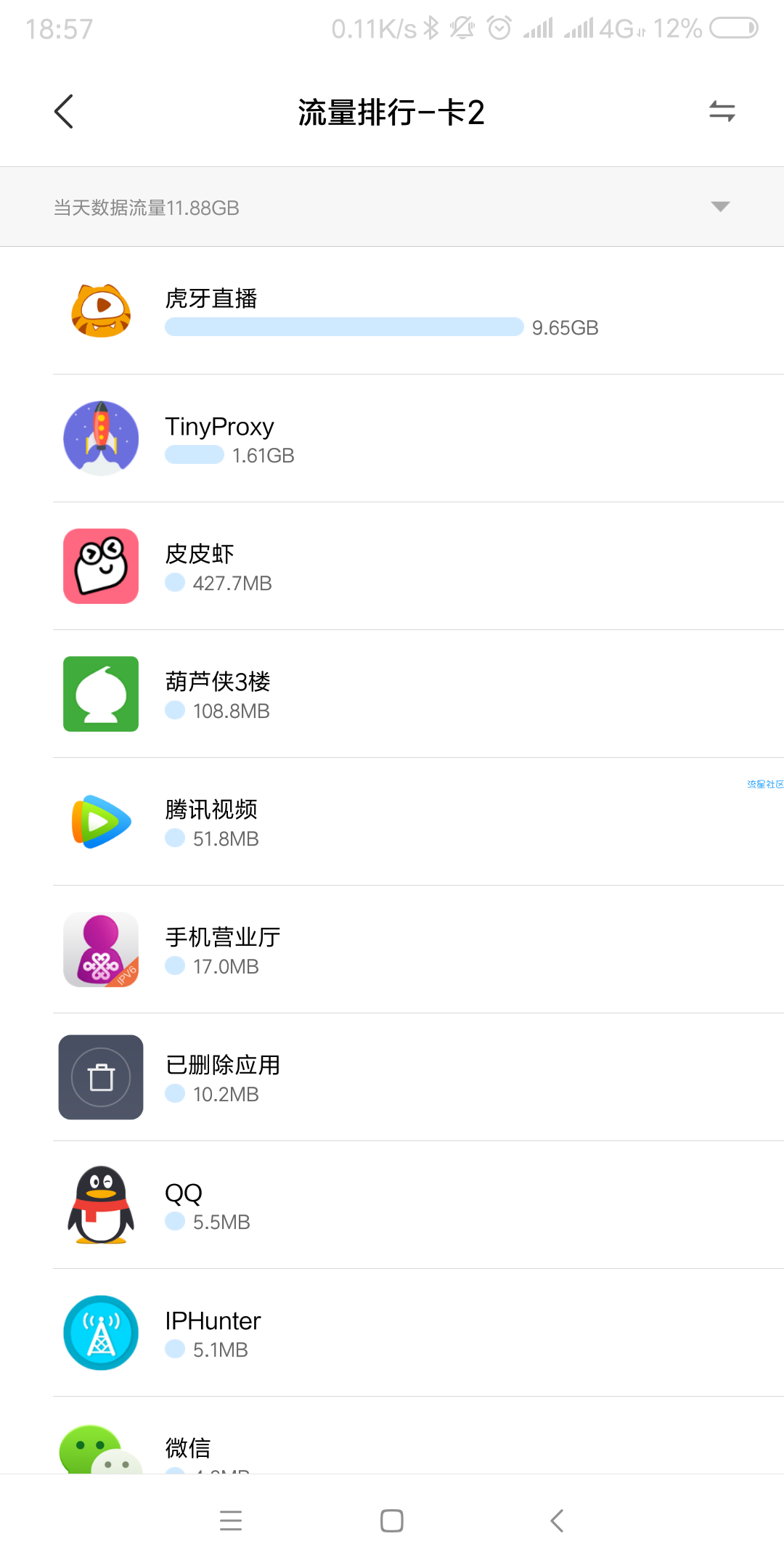
Task: Open 腾讯视频 traffic details
Action: (x=392, y=822)
